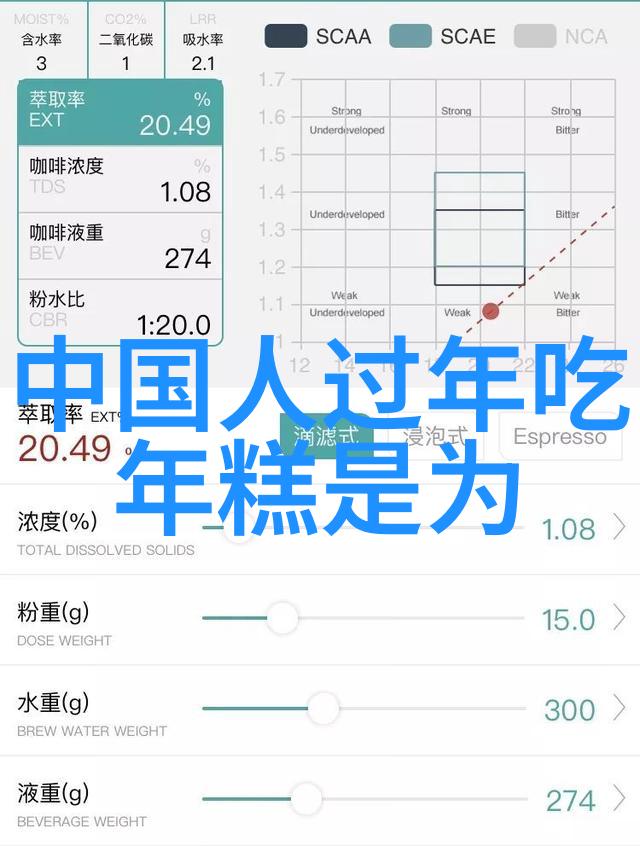
Task: Switch to the 浸泡式 brew mode
Action: [434, 437]
